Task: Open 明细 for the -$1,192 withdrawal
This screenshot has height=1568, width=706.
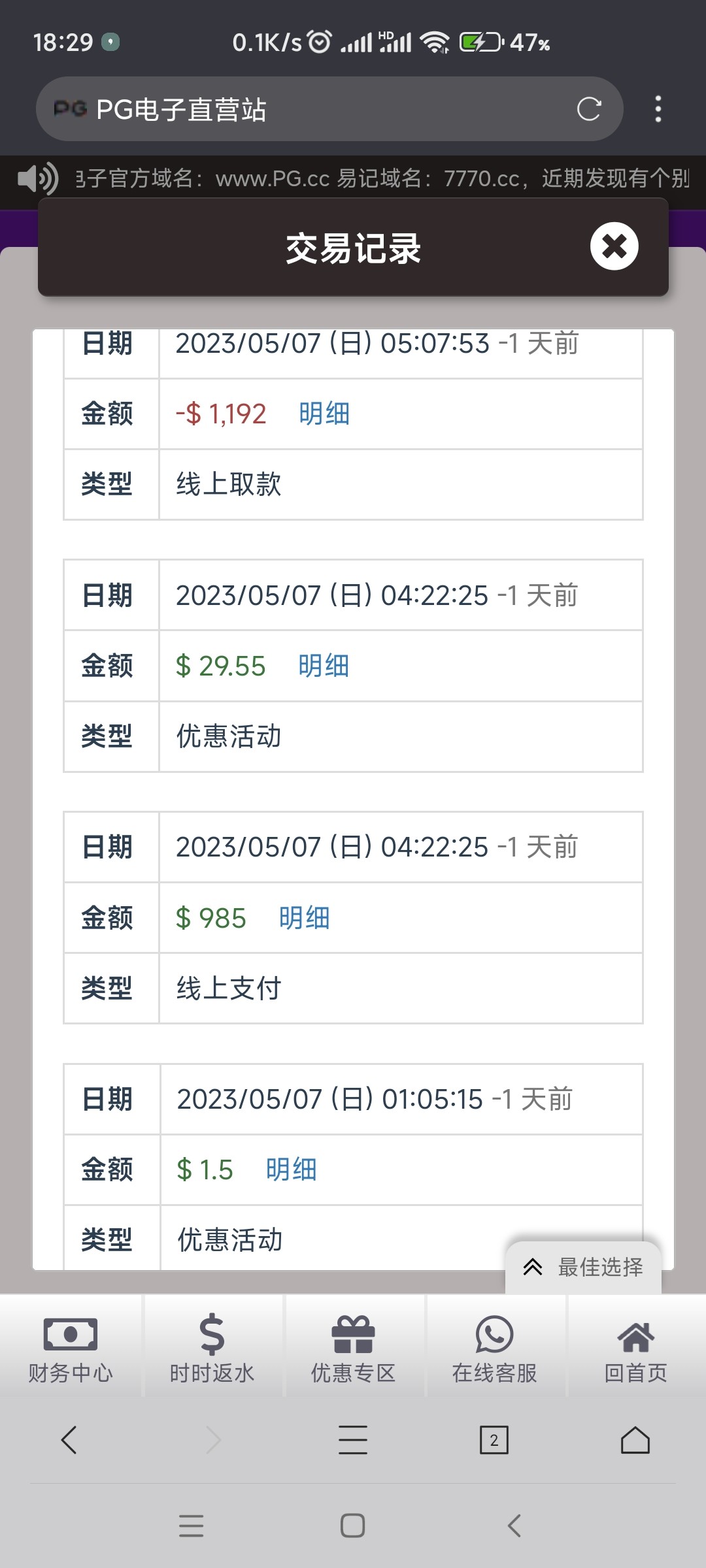Action: click(324, 413)
